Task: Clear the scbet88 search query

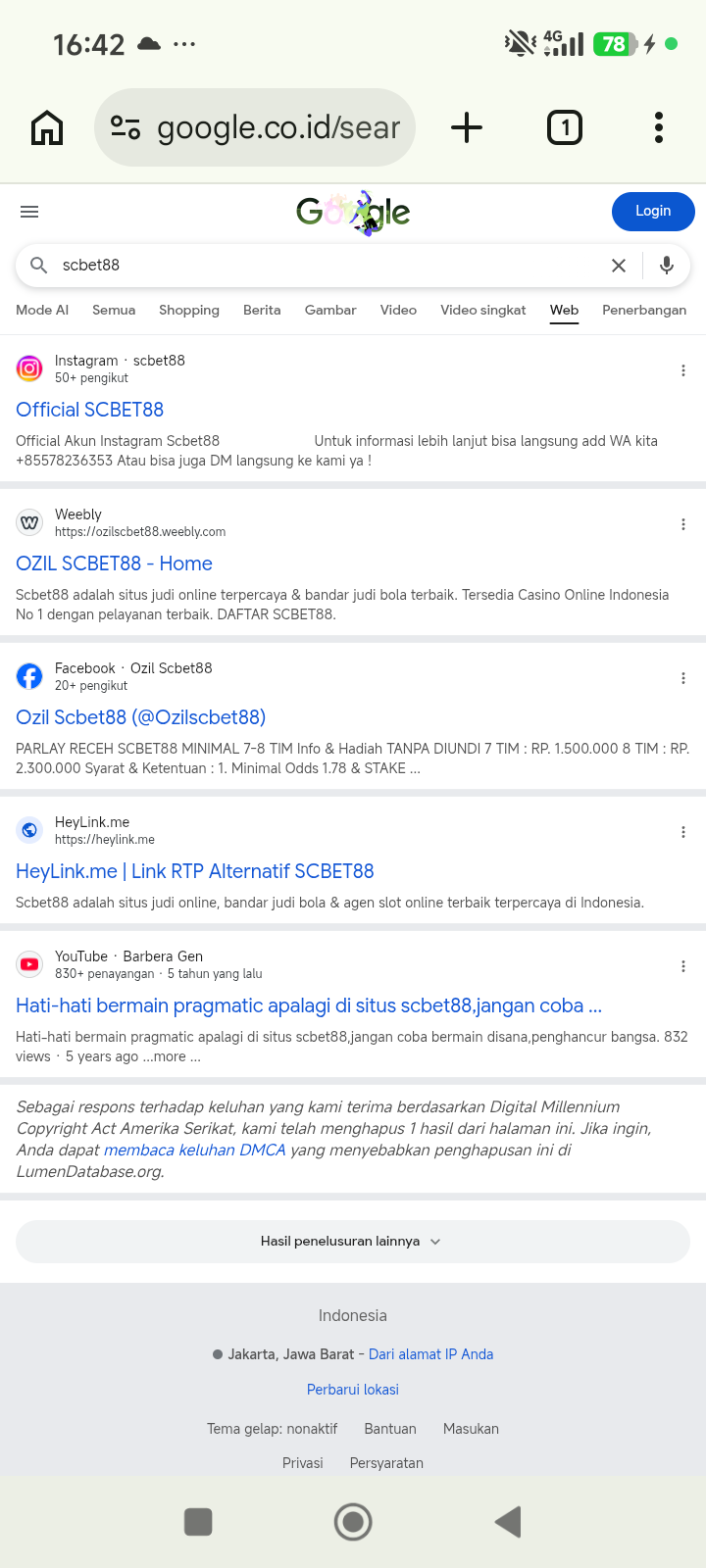Action: click(619, 266)
